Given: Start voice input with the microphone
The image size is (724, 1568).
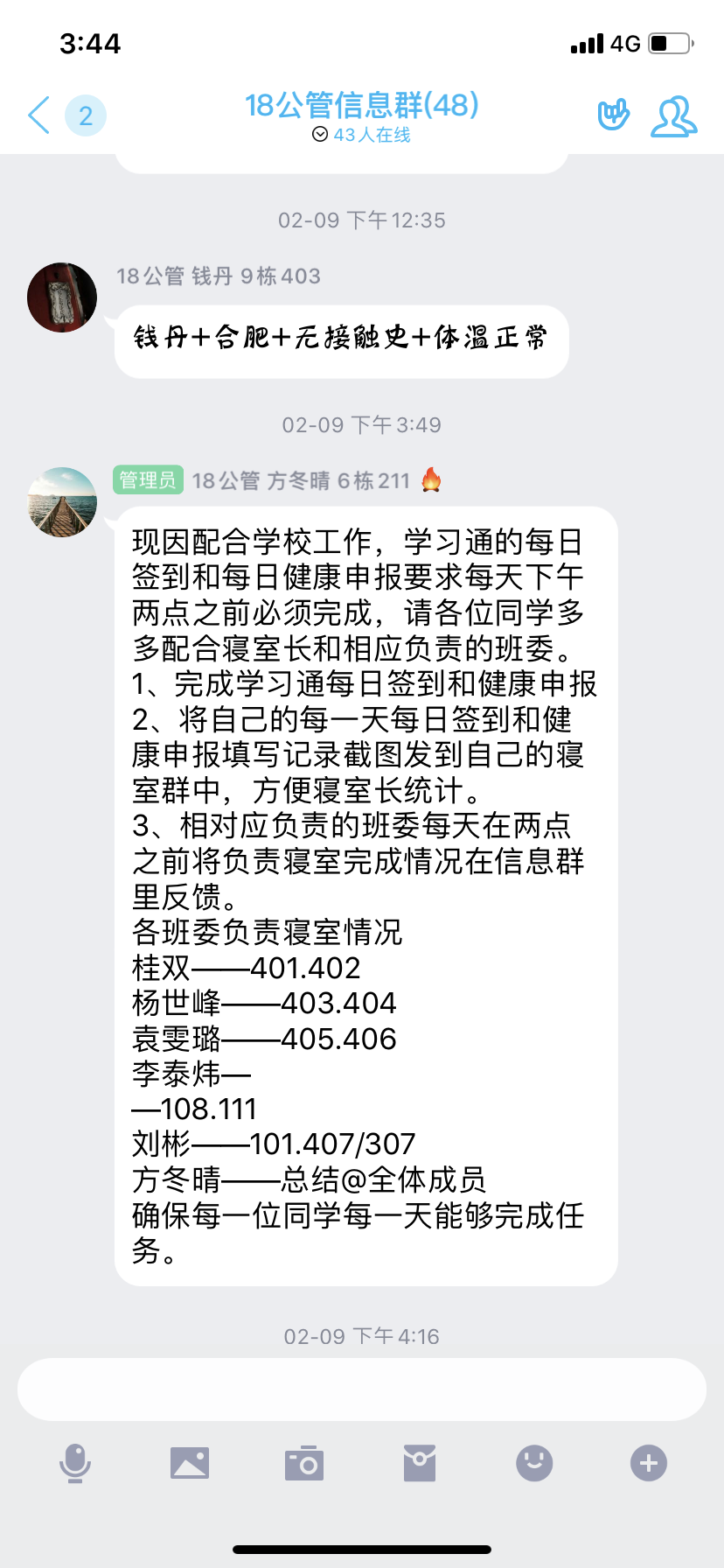Looking at the screenshot, I should click(x=75, y=1463).
